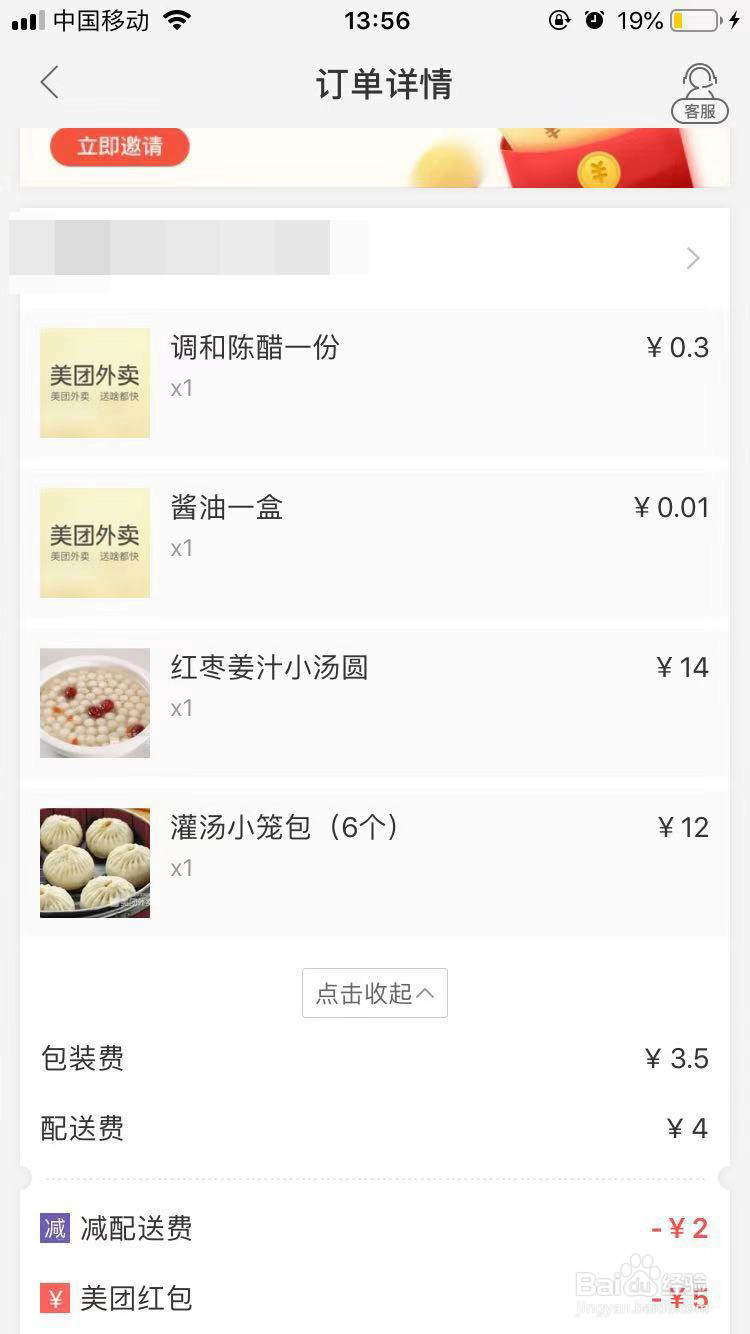Image resolution: width=750 pixels, height=1334 pixels.
Task: Open the 调和陈醋一份 item
Action: click(255, 348)
